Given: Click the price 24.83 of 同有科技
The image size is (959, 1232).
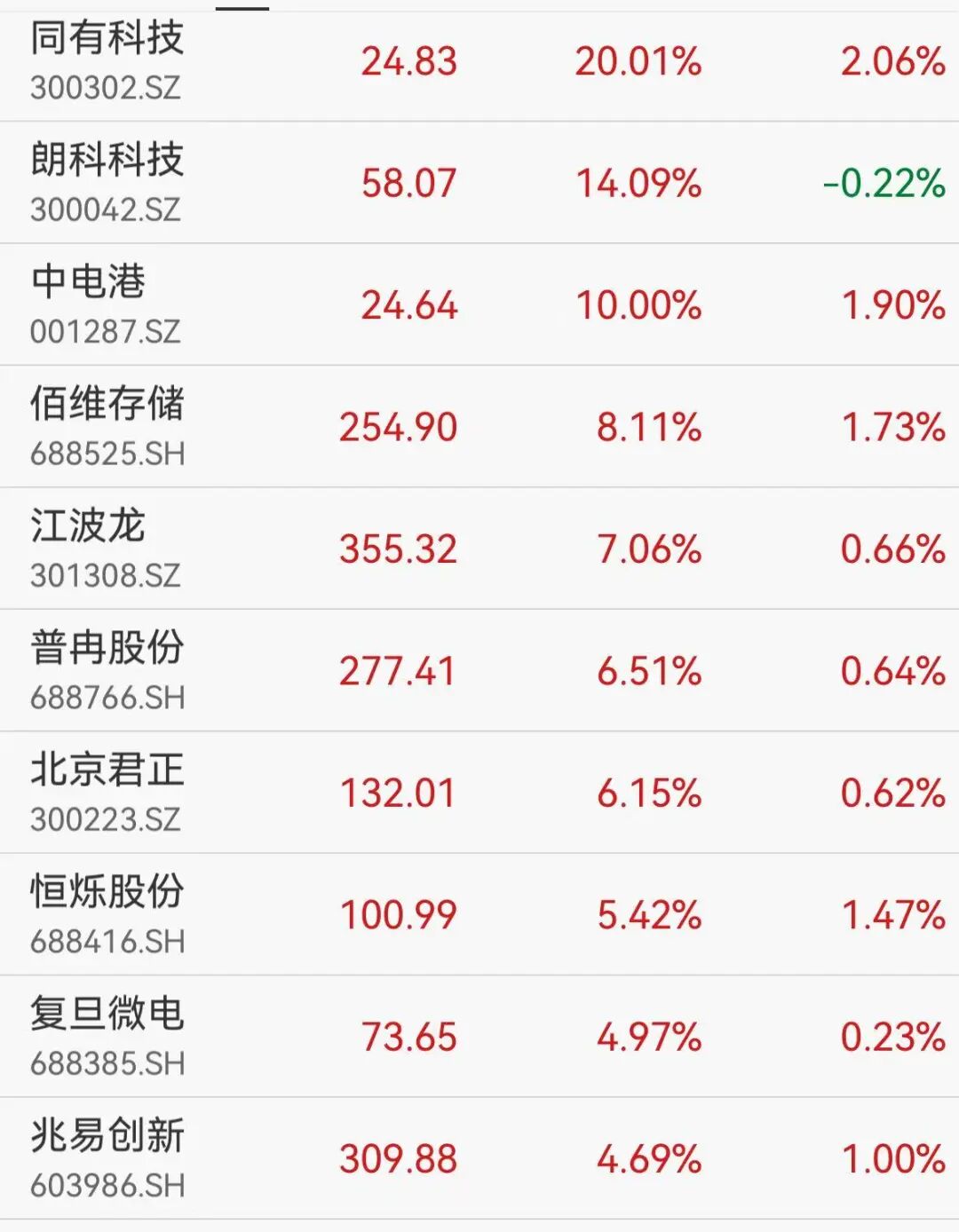Looking at the screenshot, I should pyautogui.click(x=408, y=64).
